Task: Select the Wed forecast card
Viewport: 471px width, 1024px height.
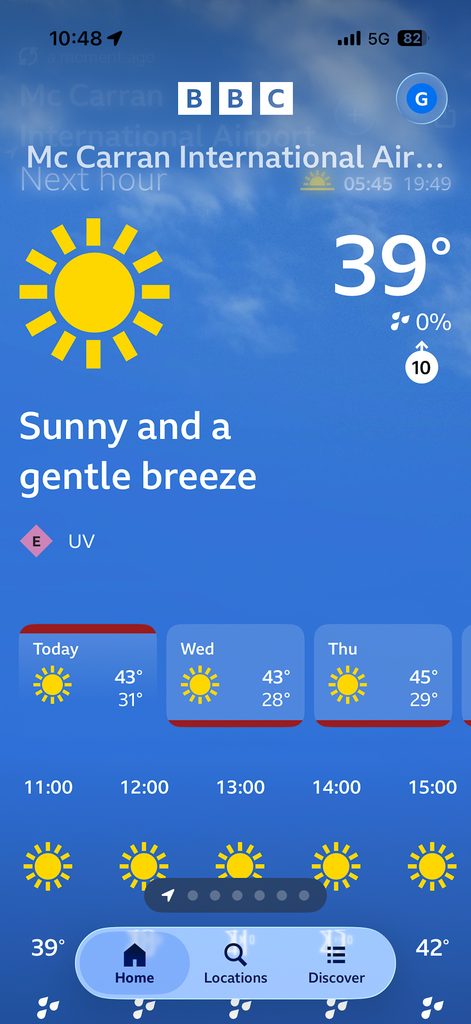Action: [x=235, y=675]
